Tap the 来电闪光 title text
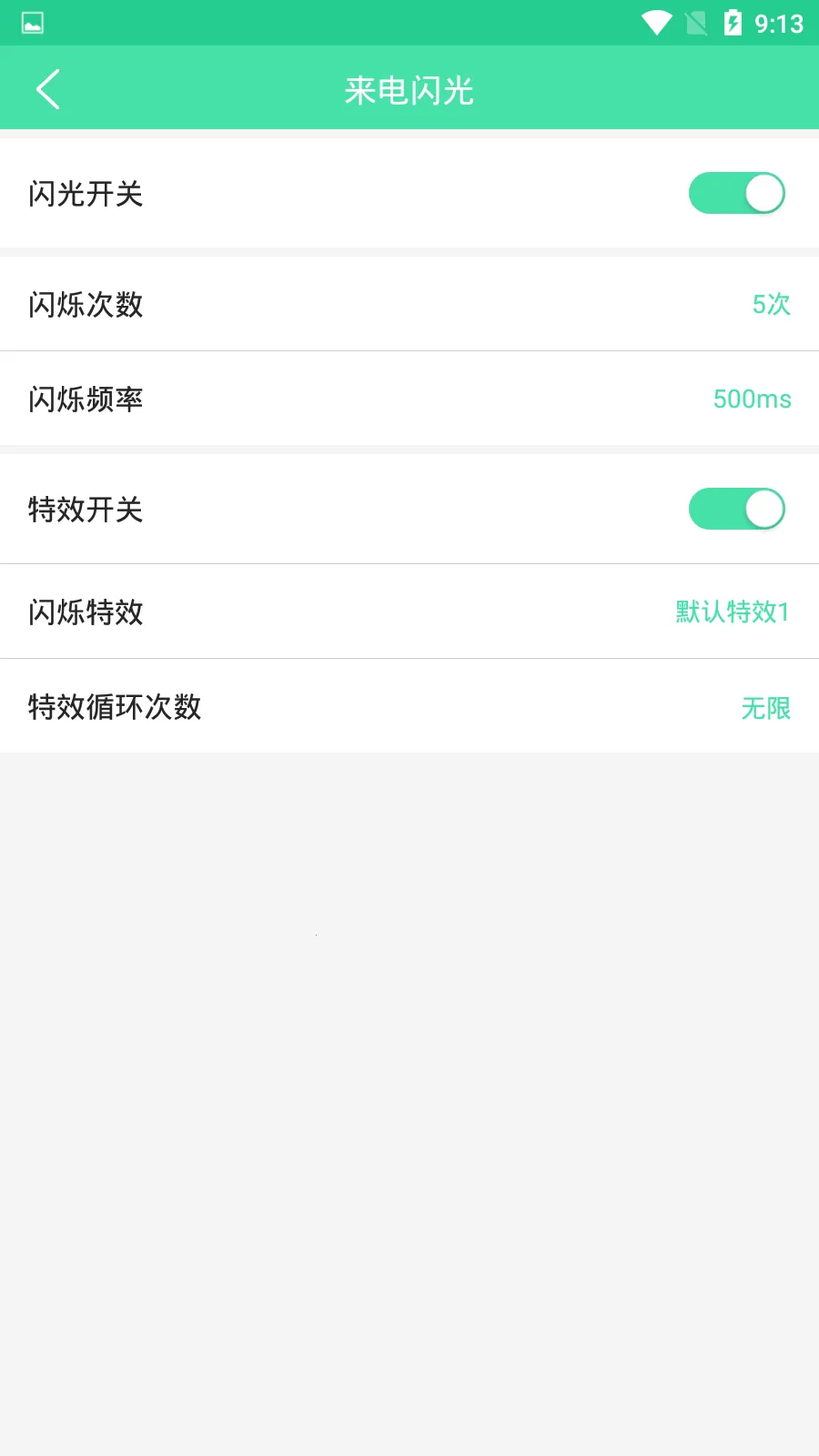Viewport: 819px width, 1456px height. click(409, 89)
